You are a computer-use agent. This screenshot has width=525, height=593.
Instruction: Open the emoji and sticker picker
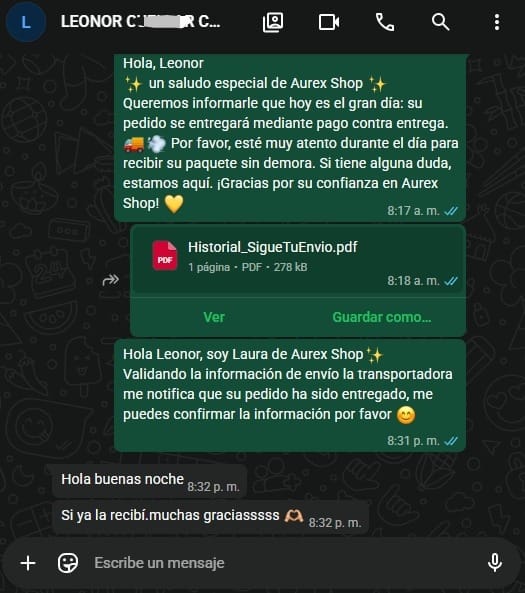(x=68, y=563)
